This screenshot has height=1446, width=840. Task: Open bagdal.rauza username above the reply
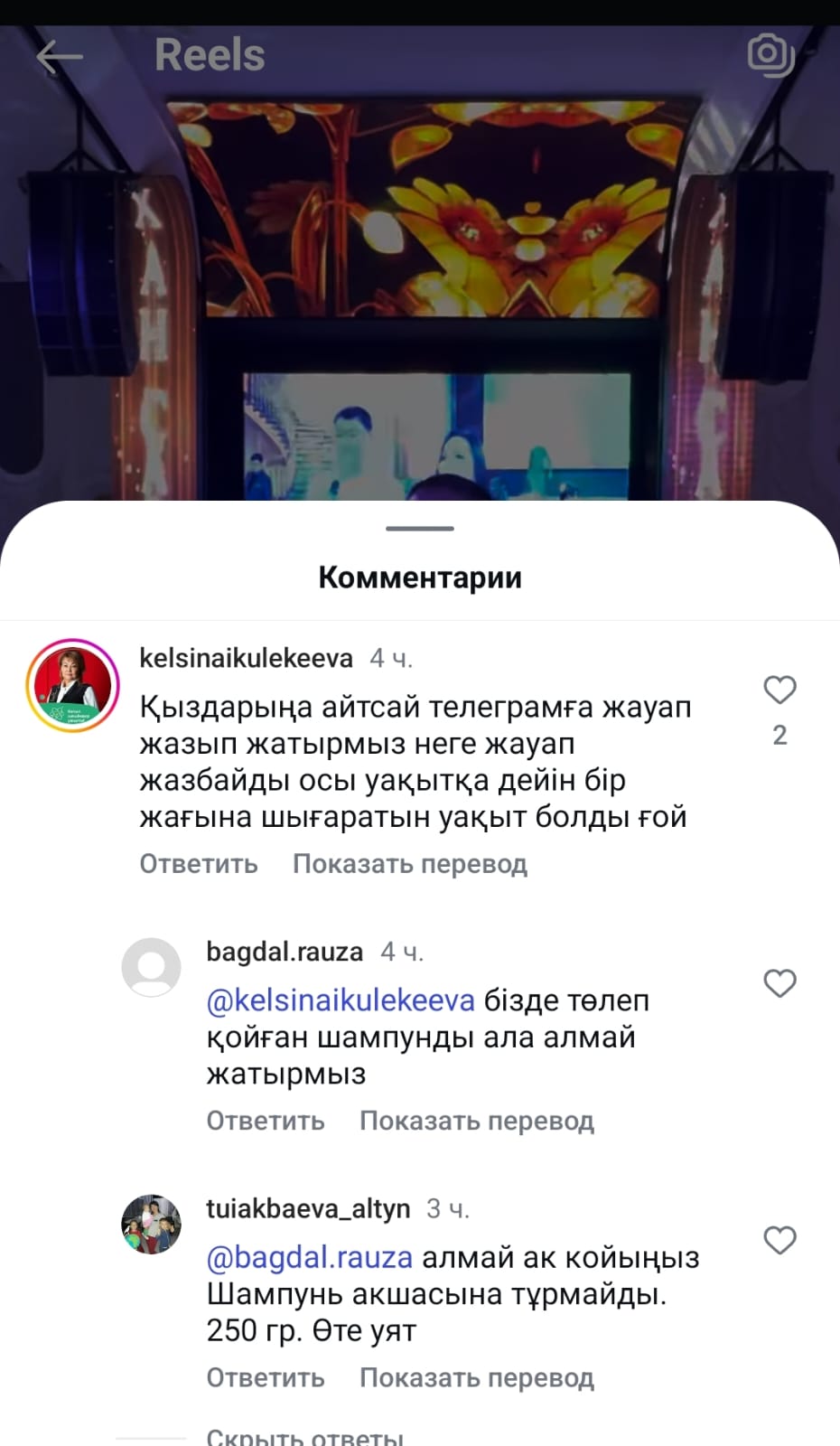285,952
